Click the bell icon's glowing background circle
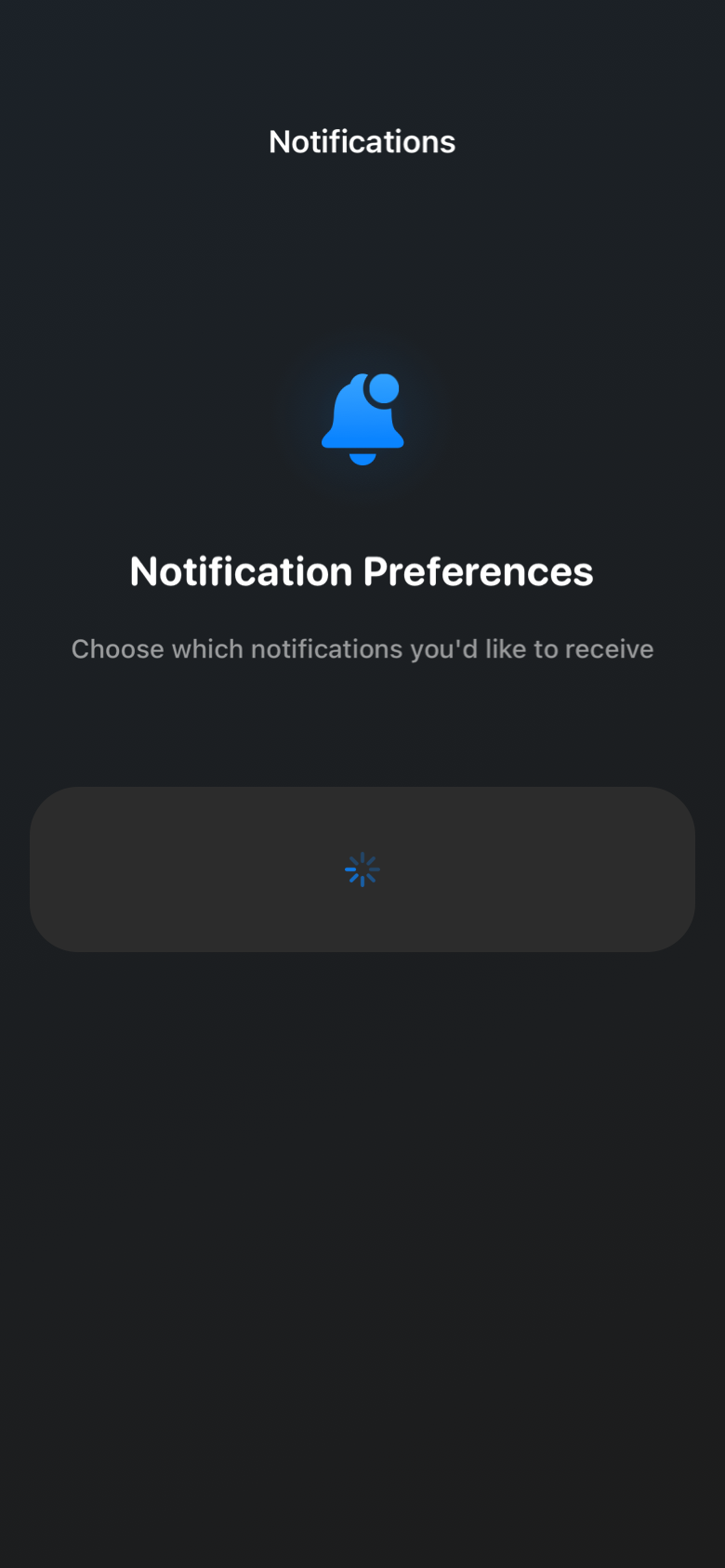The image size is (725, 1568). pyautogui.click(x=362, y=418)
